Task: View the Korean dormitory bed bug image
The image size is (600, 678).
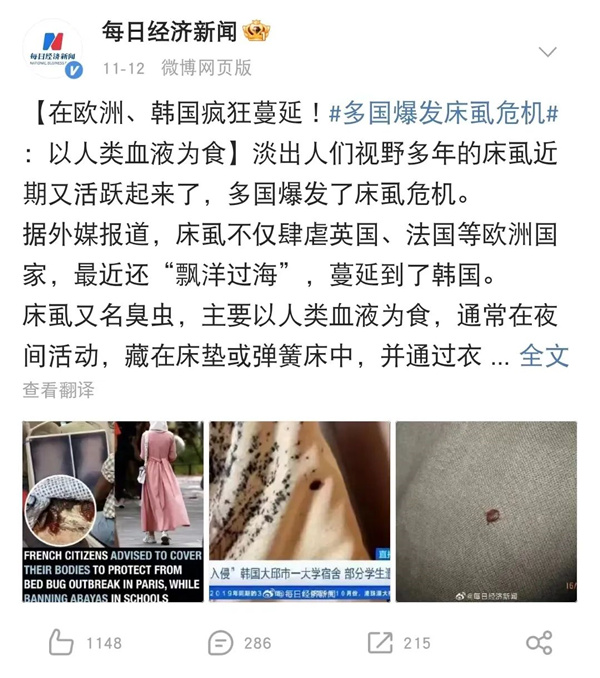Action: tap(299, 511)
